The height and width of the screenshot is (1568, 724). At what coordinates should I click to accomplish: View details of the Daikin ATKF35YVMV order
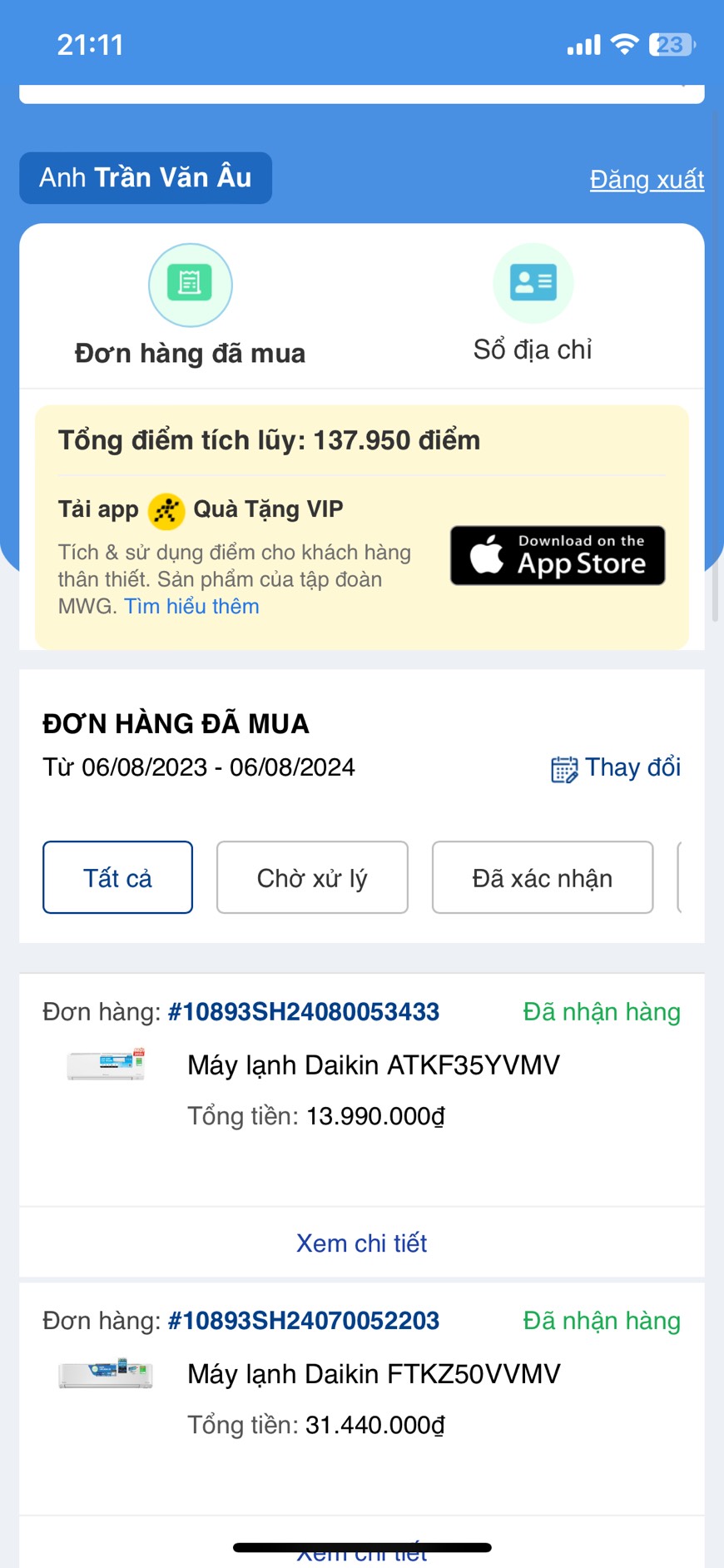coord(361,1243)
